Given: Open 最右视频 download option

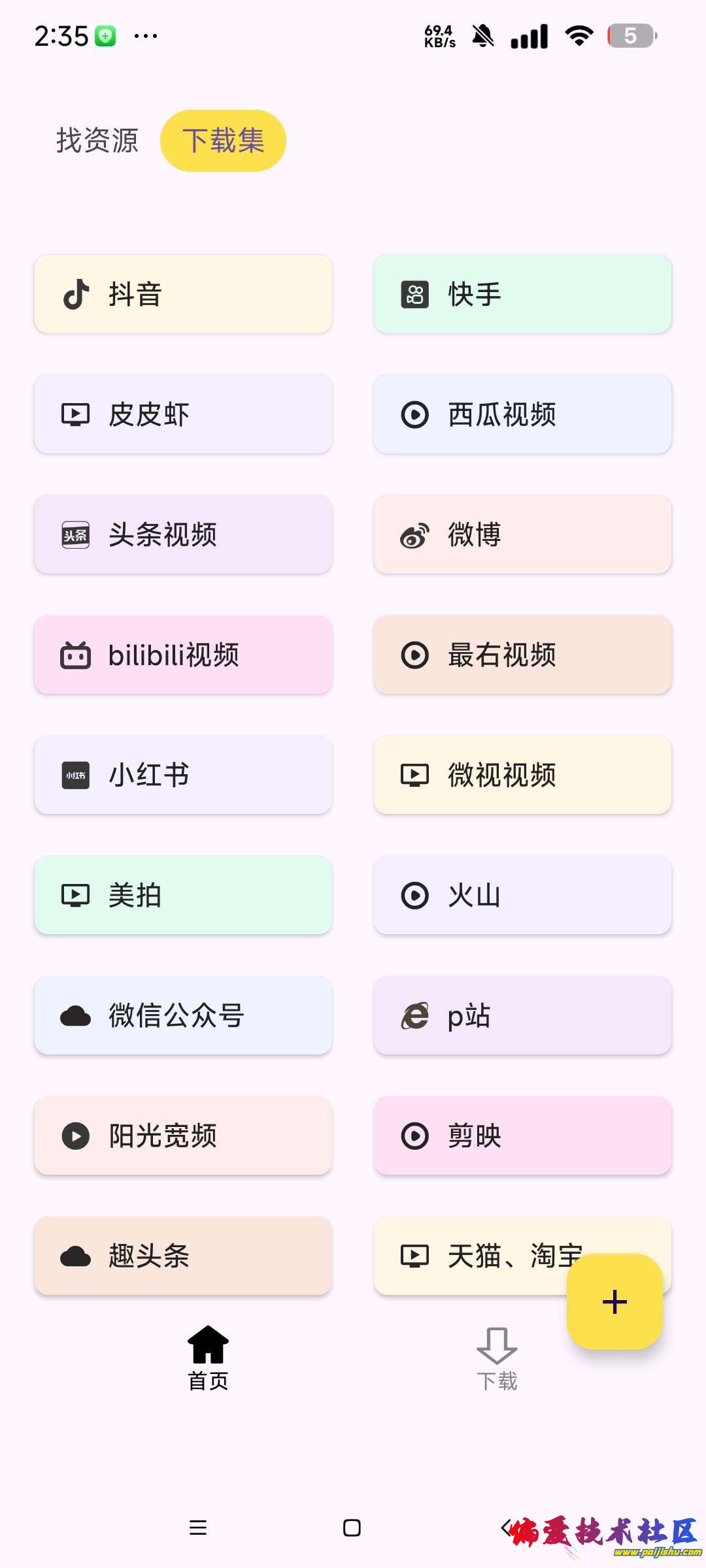Looking at the screenshot, I should (522, 655).
